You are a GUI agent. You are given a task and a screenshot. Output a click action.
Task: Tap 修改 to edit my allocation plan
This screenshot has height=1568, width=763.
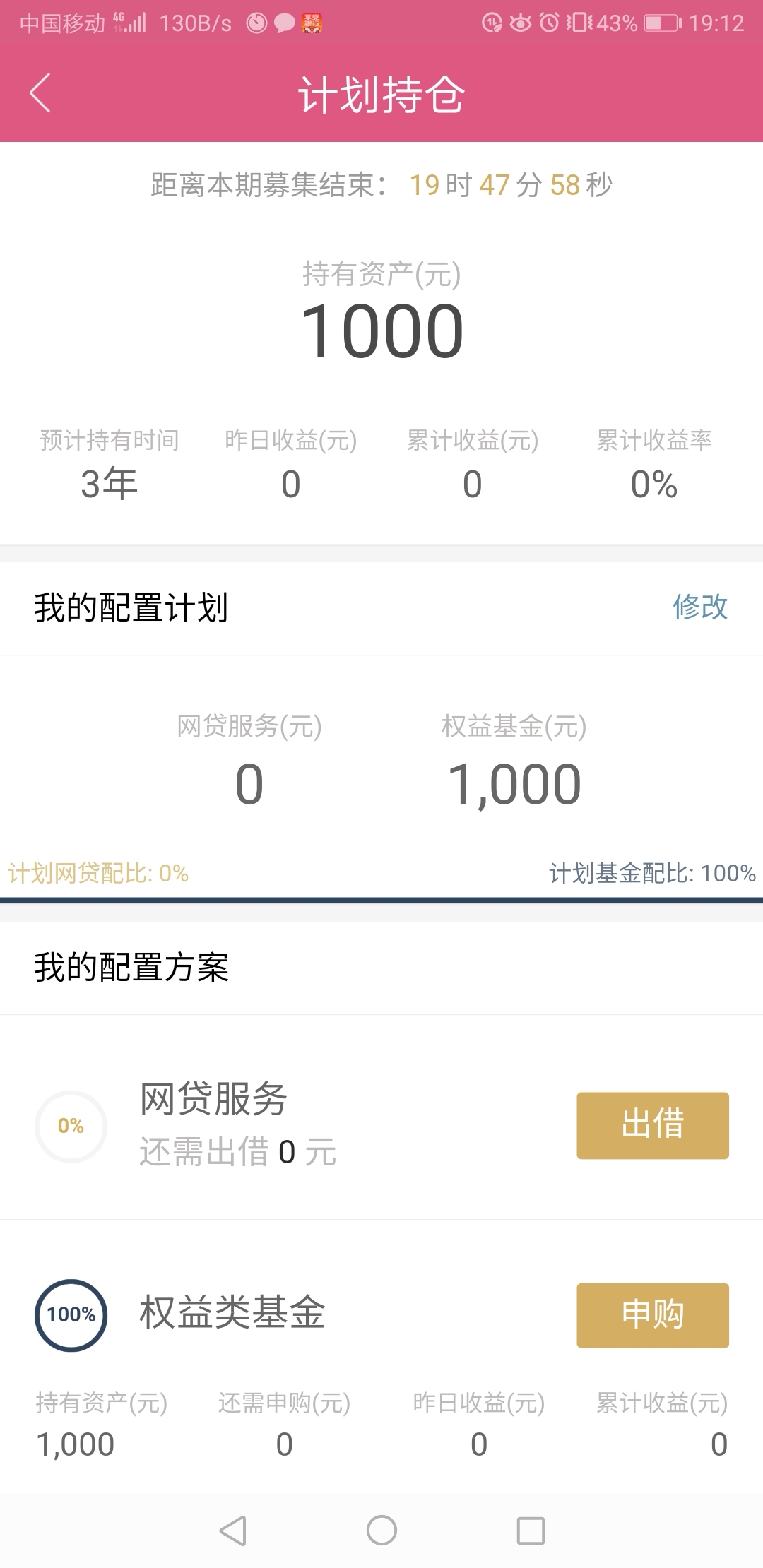click(699, 607)
